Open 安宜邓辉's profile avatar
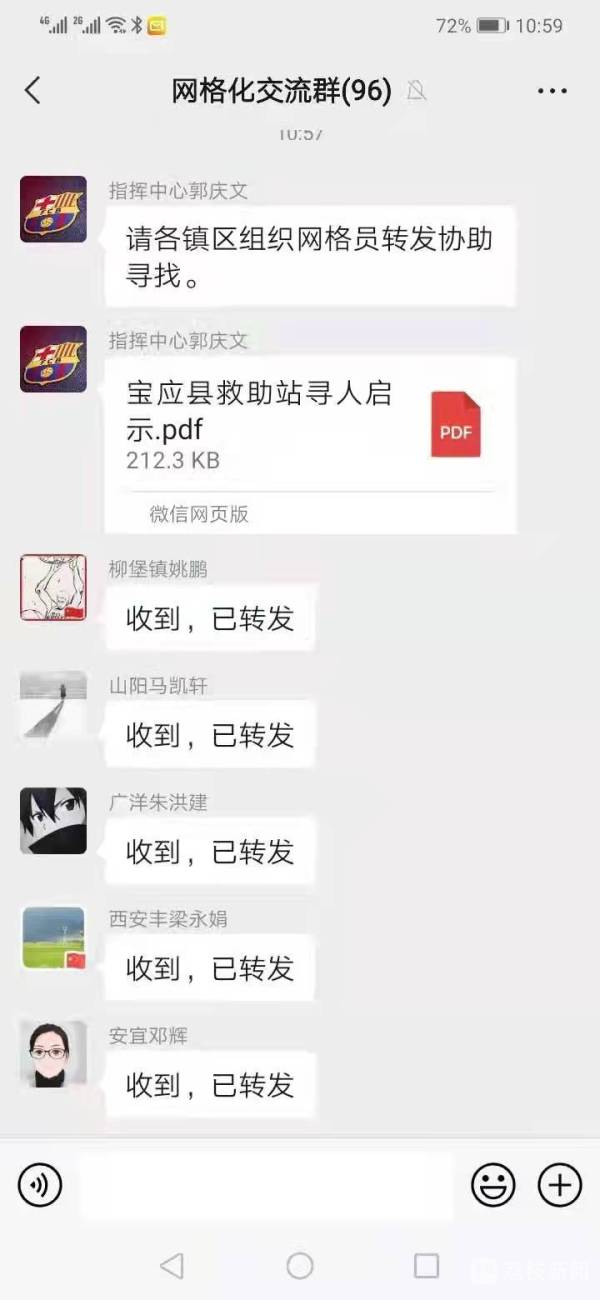600x1300 pixels. (53, 1054)
